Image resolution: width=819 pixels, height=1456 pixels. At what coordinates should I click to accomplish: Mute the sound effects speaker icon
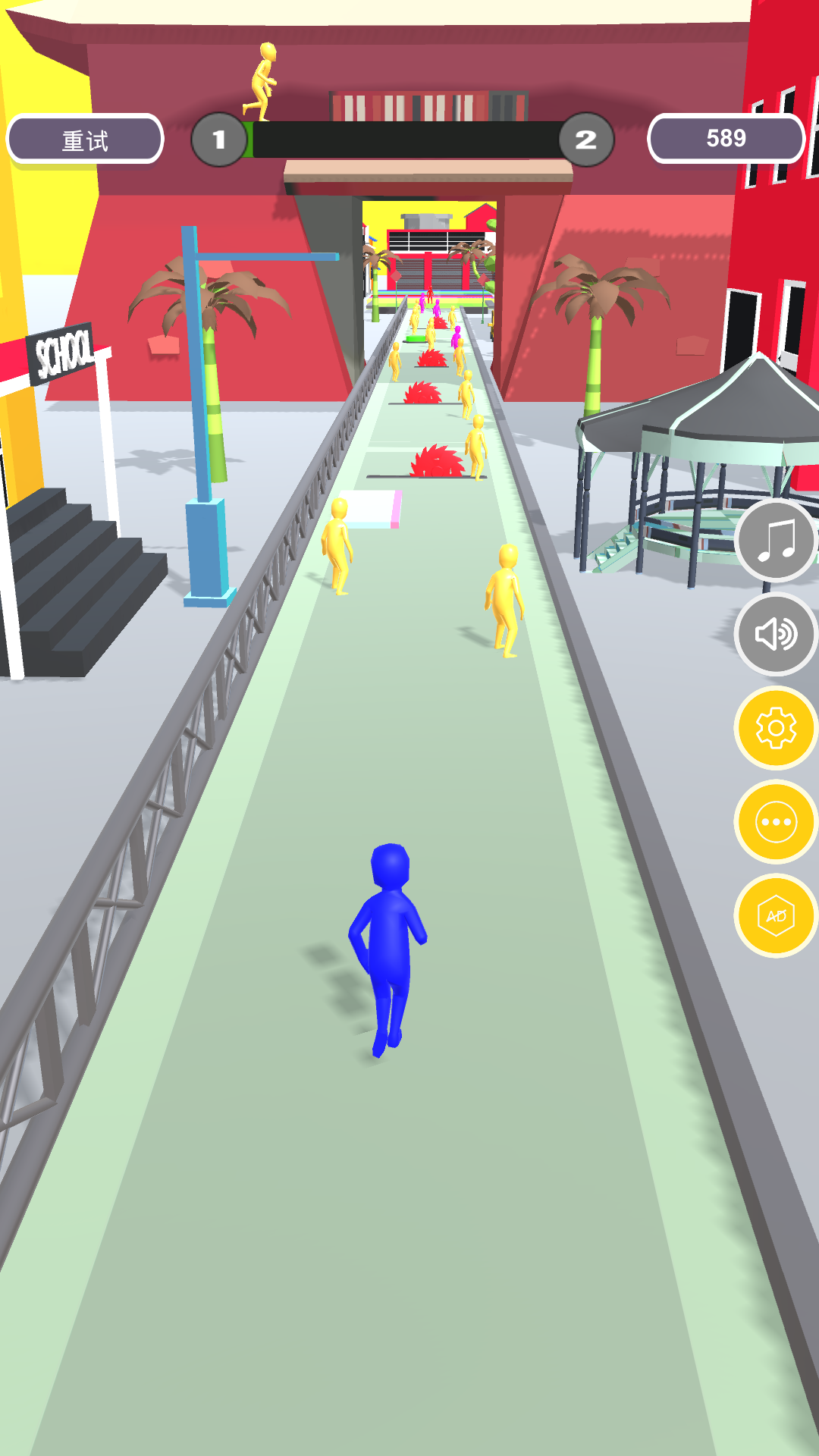(x=775, y=634)
